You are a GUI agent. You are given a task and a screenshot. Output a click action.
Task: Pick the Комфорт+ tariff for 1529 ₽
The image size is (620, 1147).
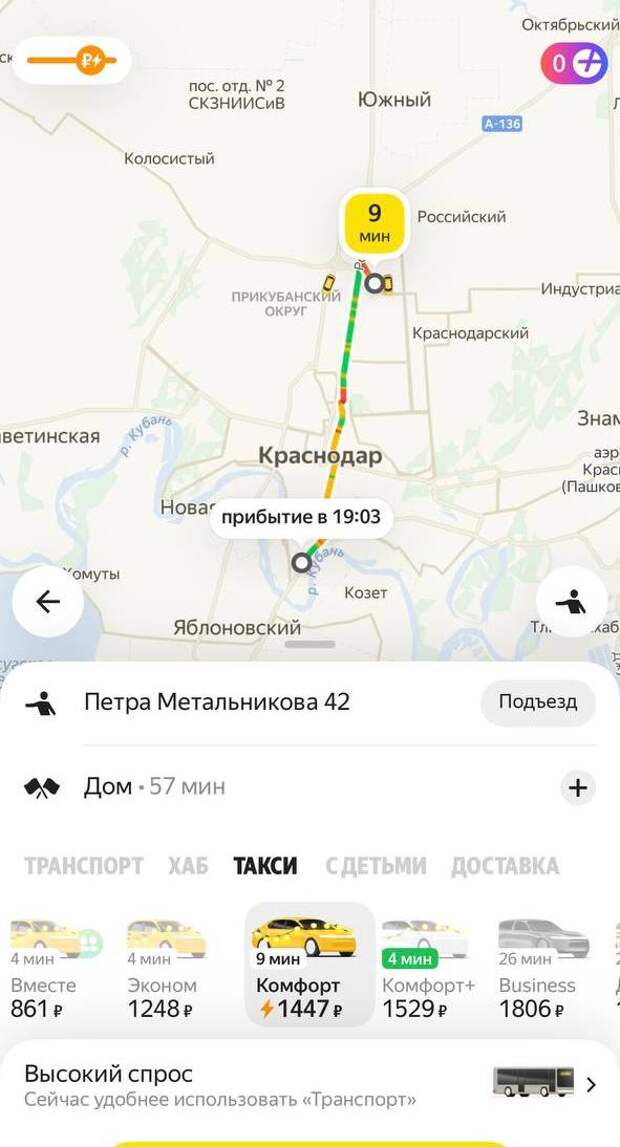(427, 970)
